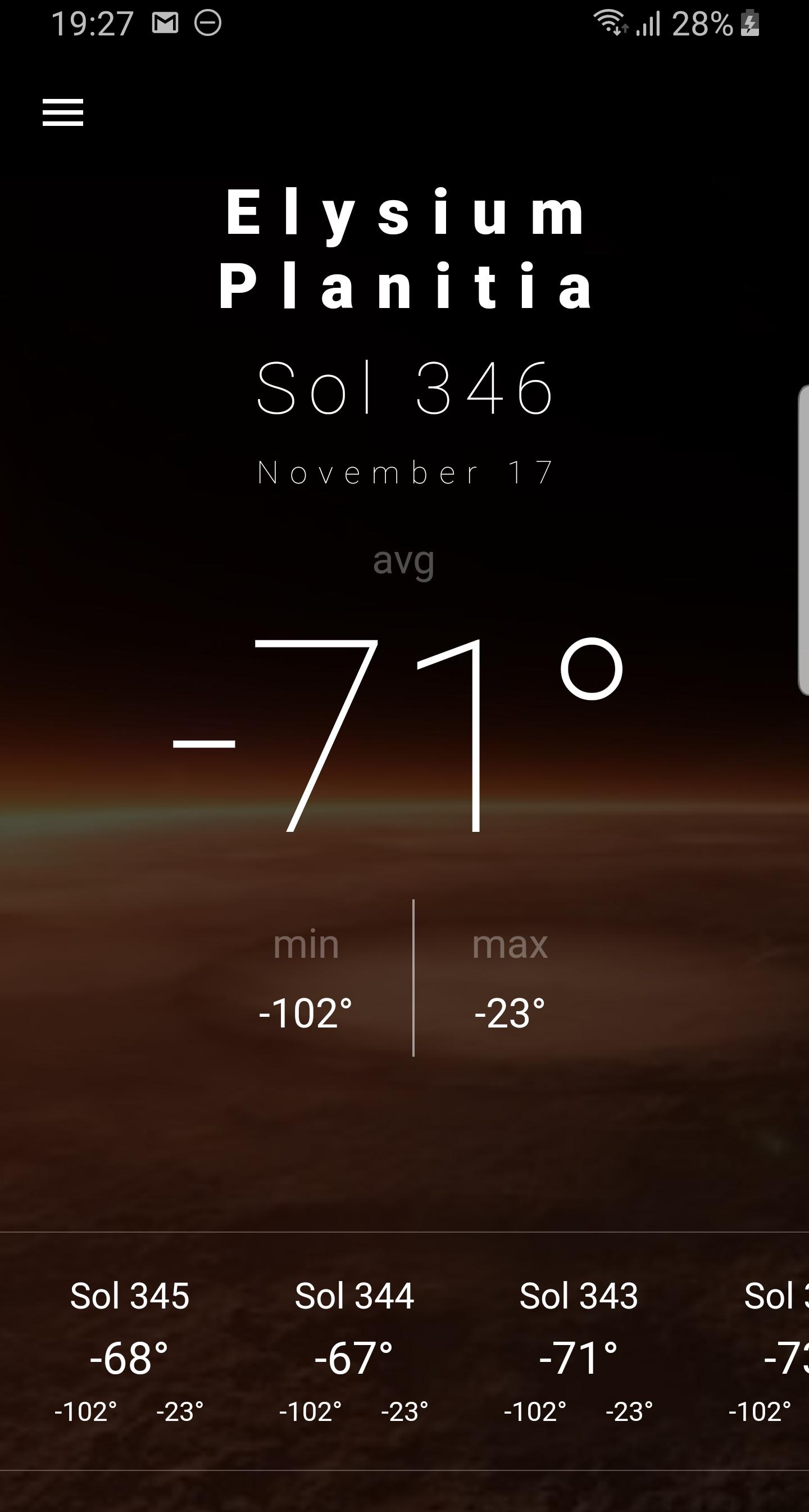Tap the charging battery icon
The height and width of the screenshot is (1512, 809).
pyautogui.click(x=752, y=24)
